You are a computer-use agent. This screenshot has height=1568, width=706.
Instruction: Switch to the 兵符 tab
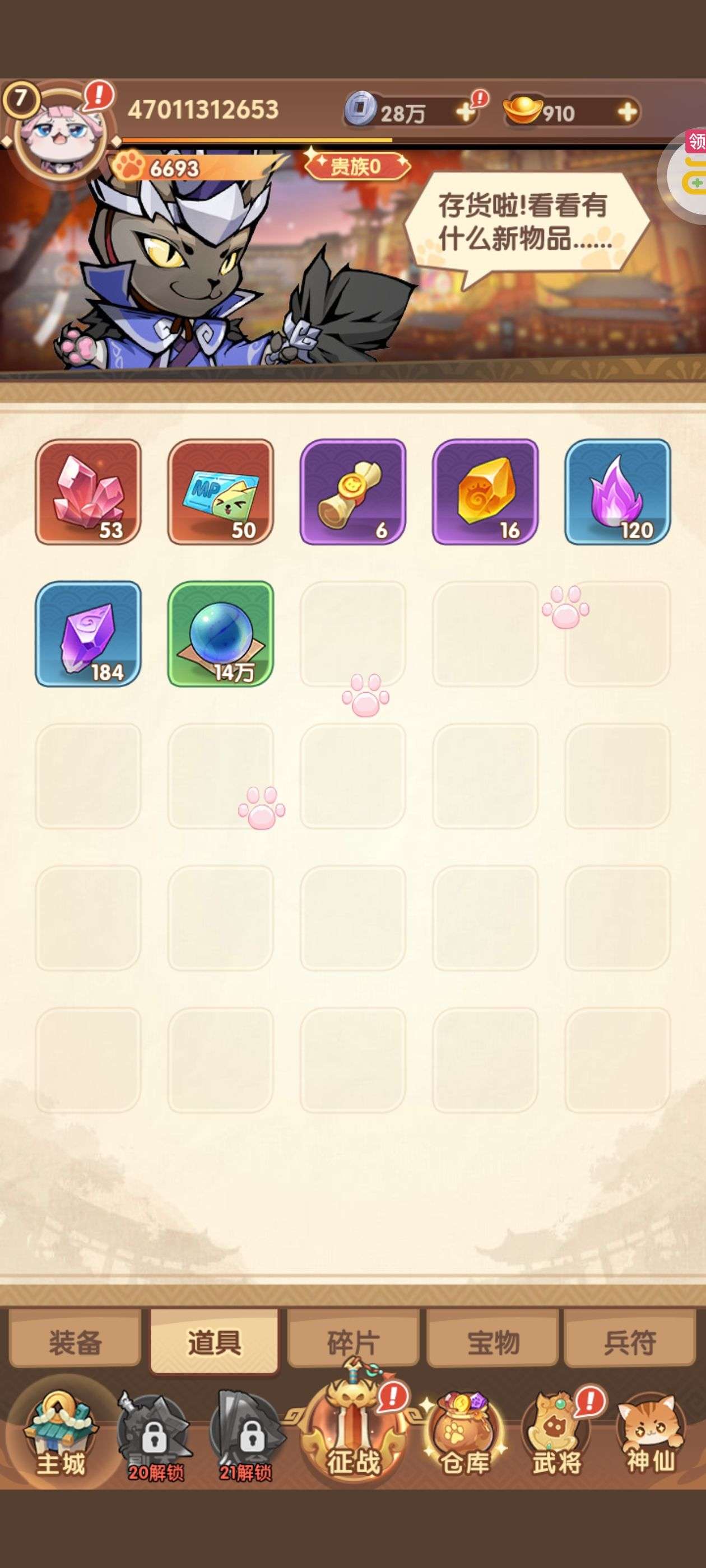[x=630, y=1342]
